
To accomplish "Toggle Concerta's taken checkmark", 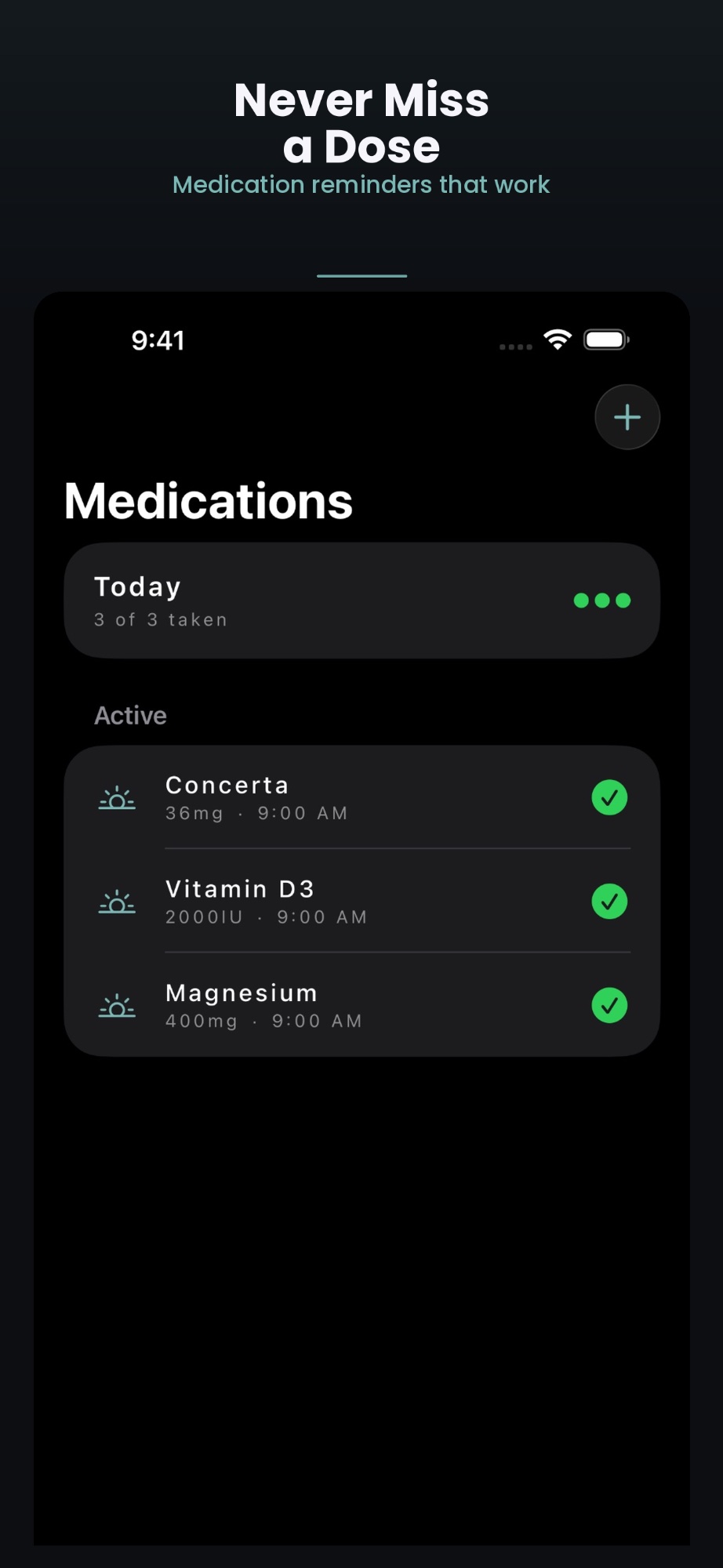I will (609, 797).
